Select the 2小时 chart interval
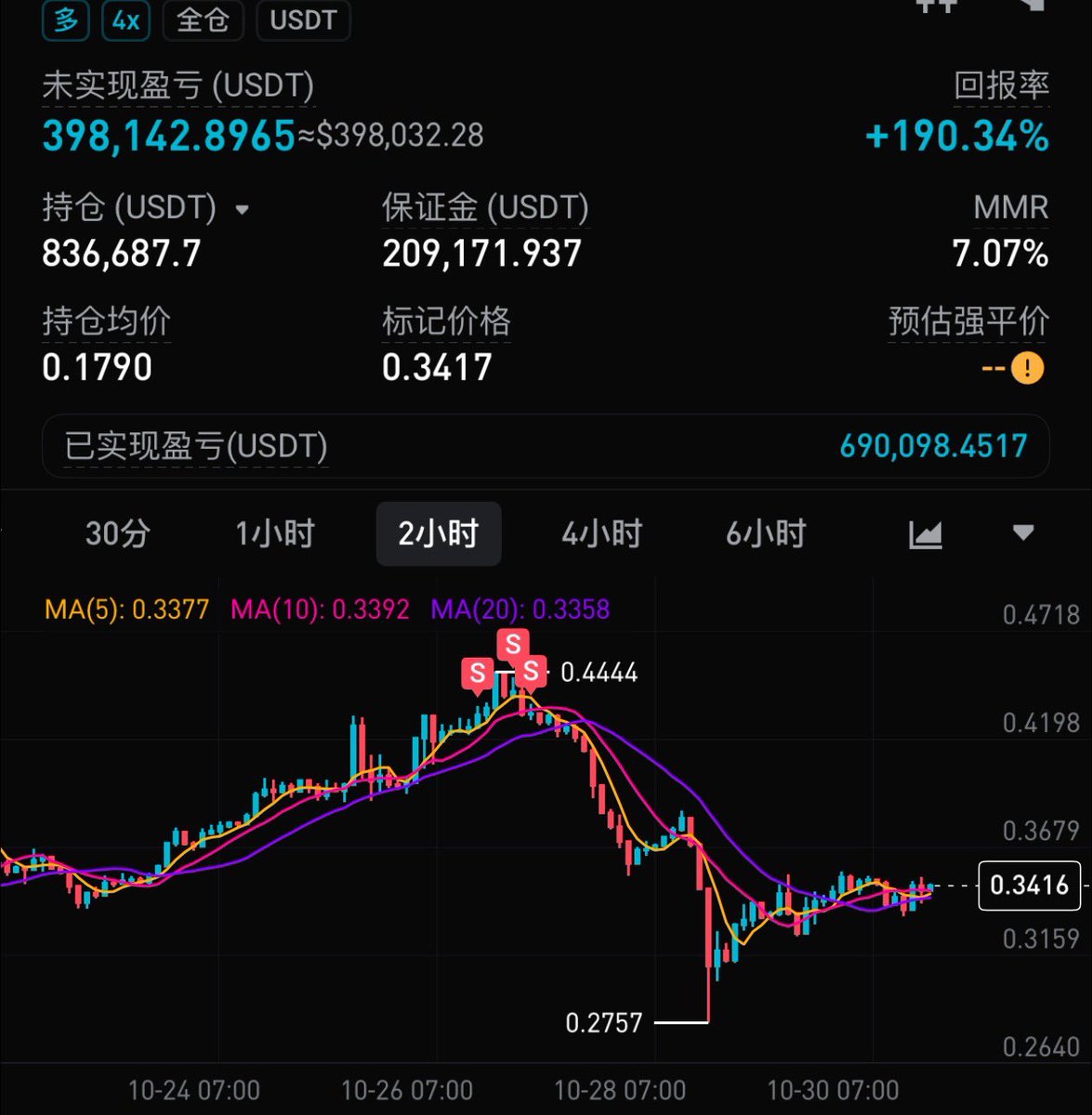The width and height of the screenshot is (1092, 1115). pos(438,534)
